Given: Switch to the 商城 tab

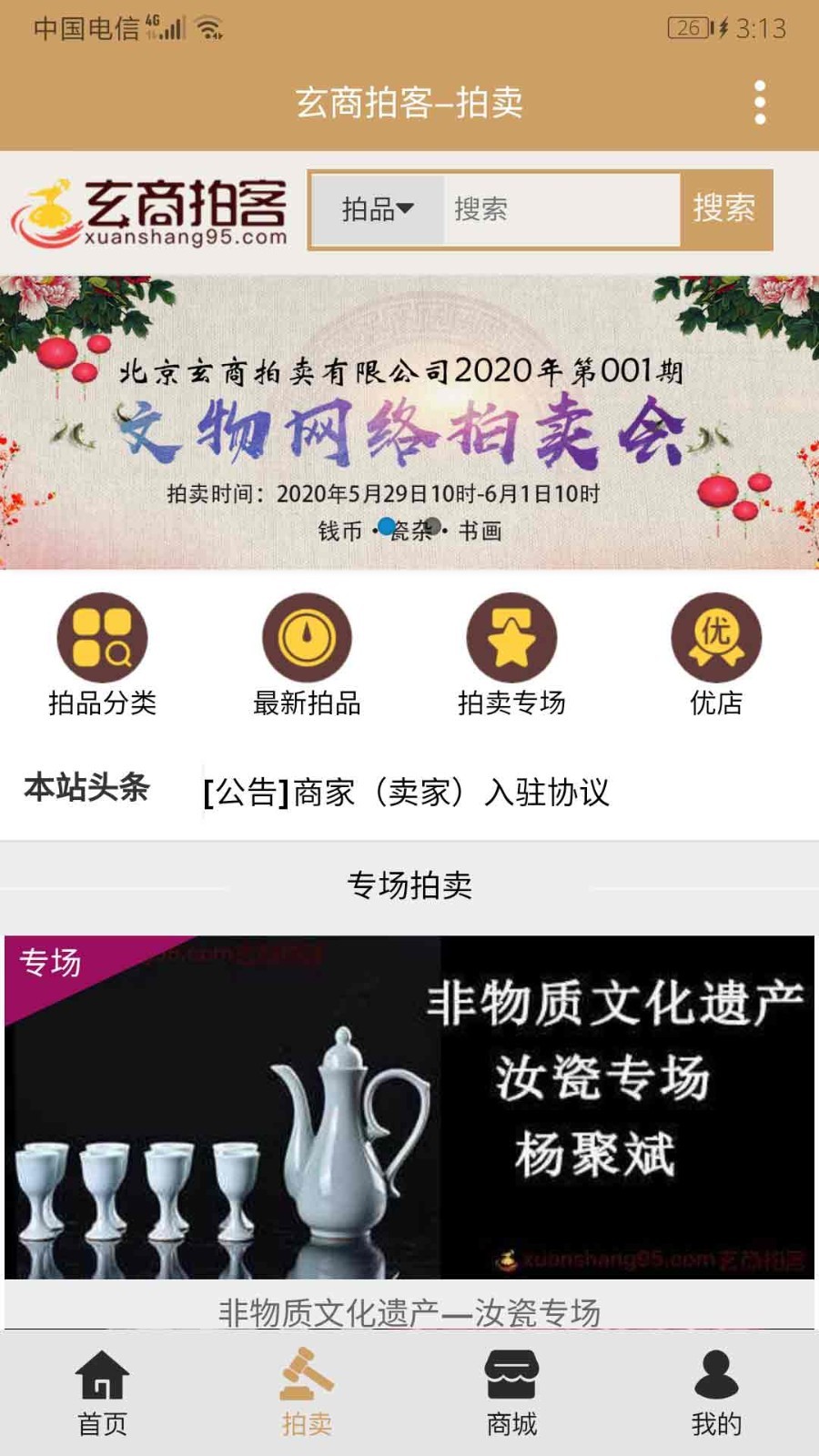Looking at the screenshot, I should coord(511,1392).
